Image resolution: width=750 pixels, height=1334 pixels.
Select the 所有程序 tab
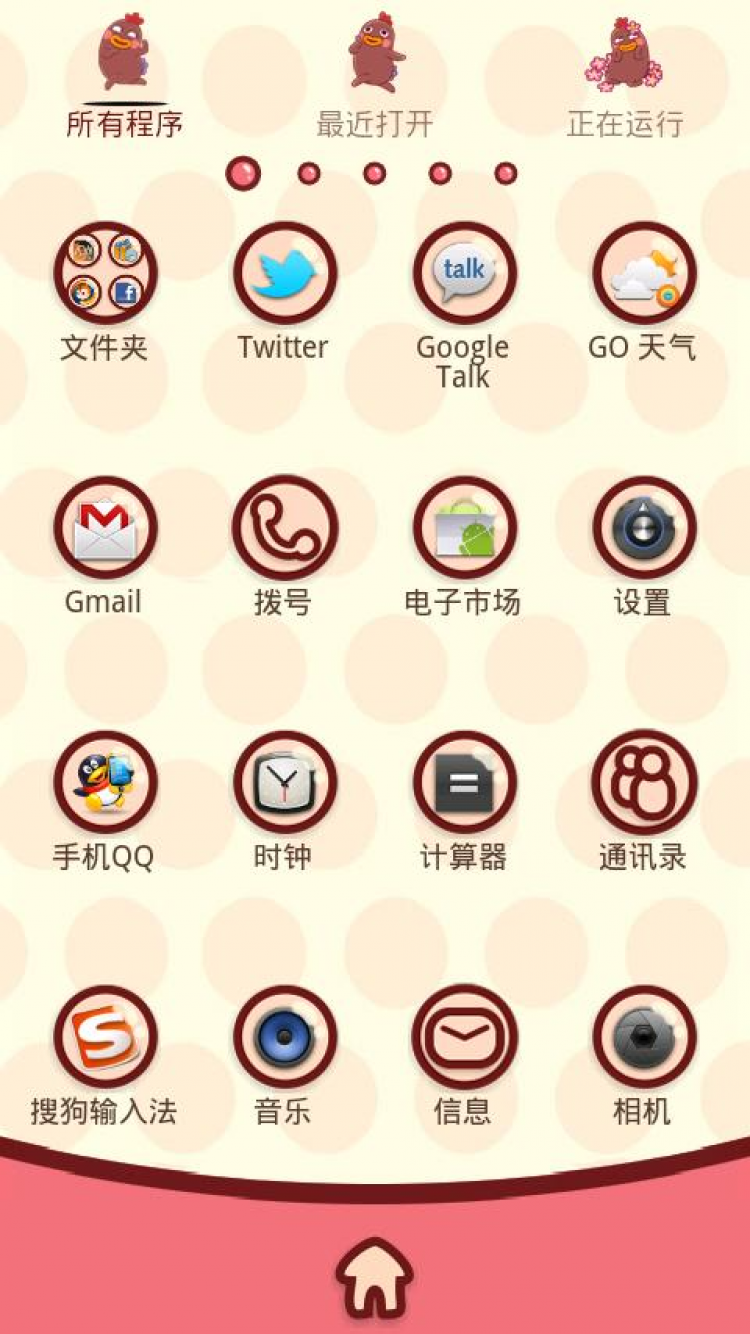click(x=125, y=80)
